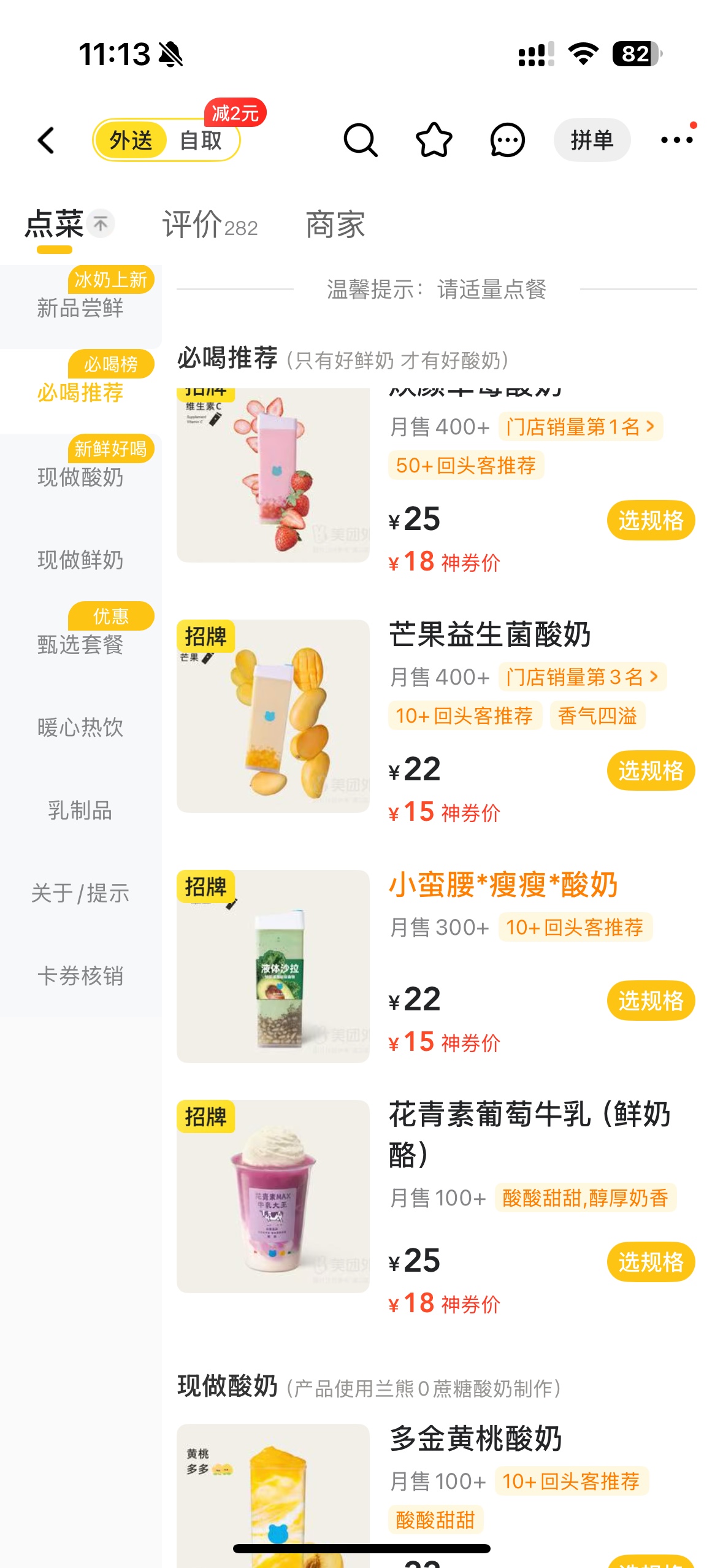The image size is (723, 1568).
Task: Open the chat message icon
Action: pos(507,140)
